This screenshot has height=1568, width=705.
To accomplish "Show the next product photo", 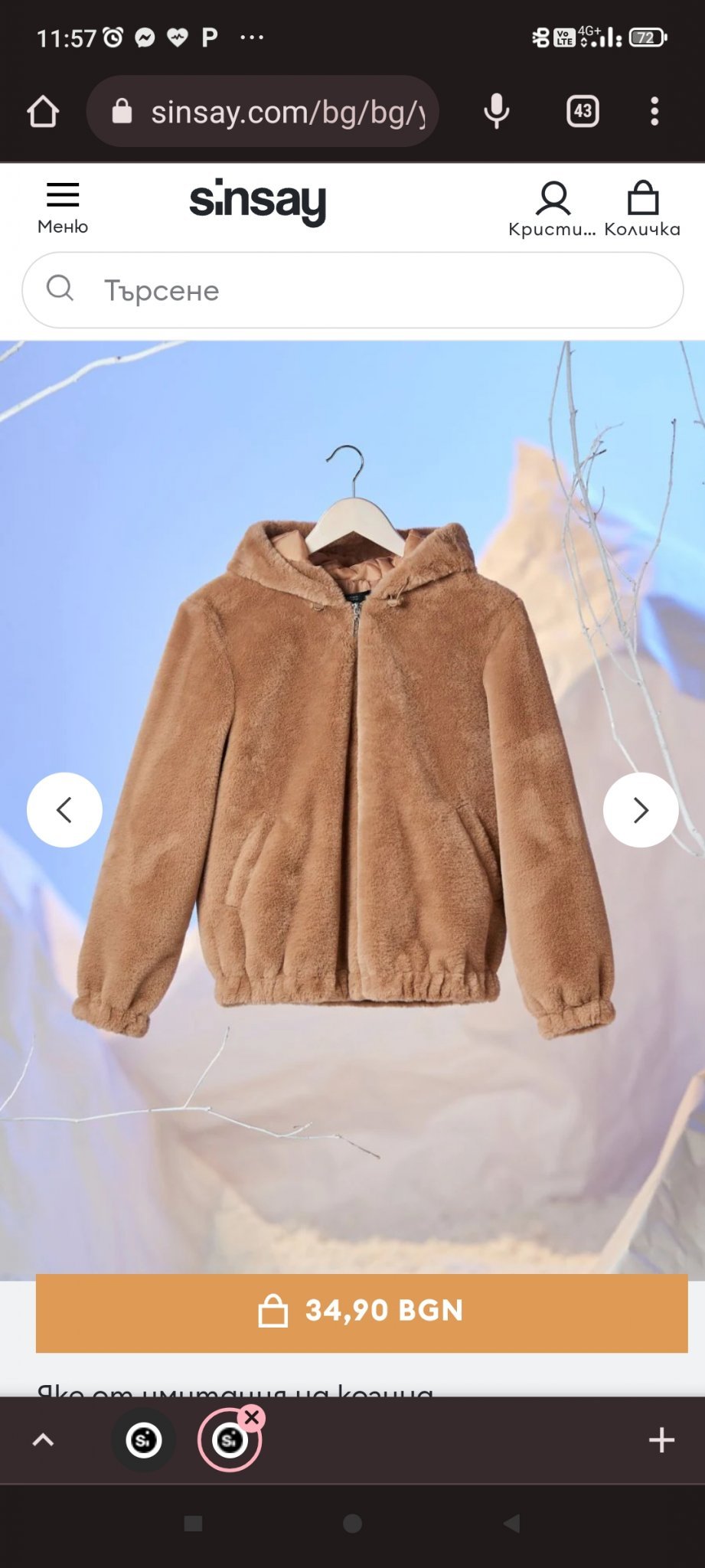I will coord(641,810).
